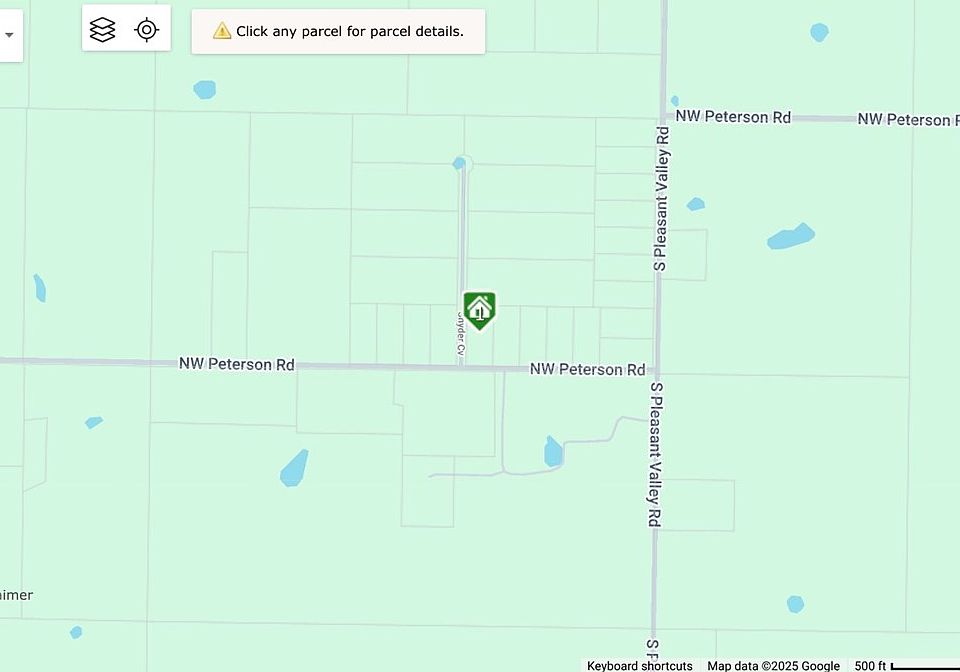The image size is (960, 672).
Task: Expand the dropdown at the left edge
Action: [x=9, y=34]
